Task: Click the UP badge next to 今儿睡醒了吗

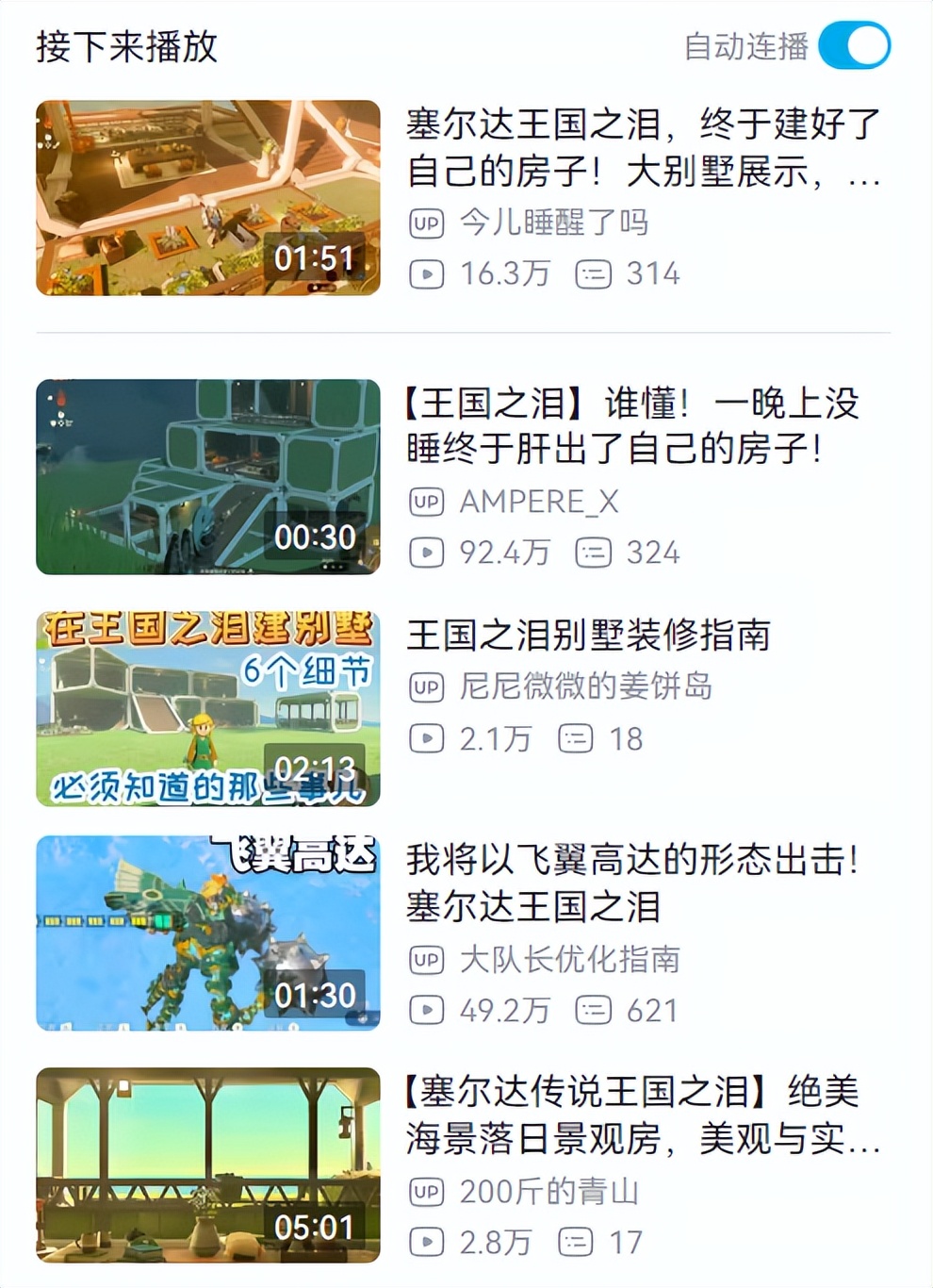Action: [x=426, y=224]
